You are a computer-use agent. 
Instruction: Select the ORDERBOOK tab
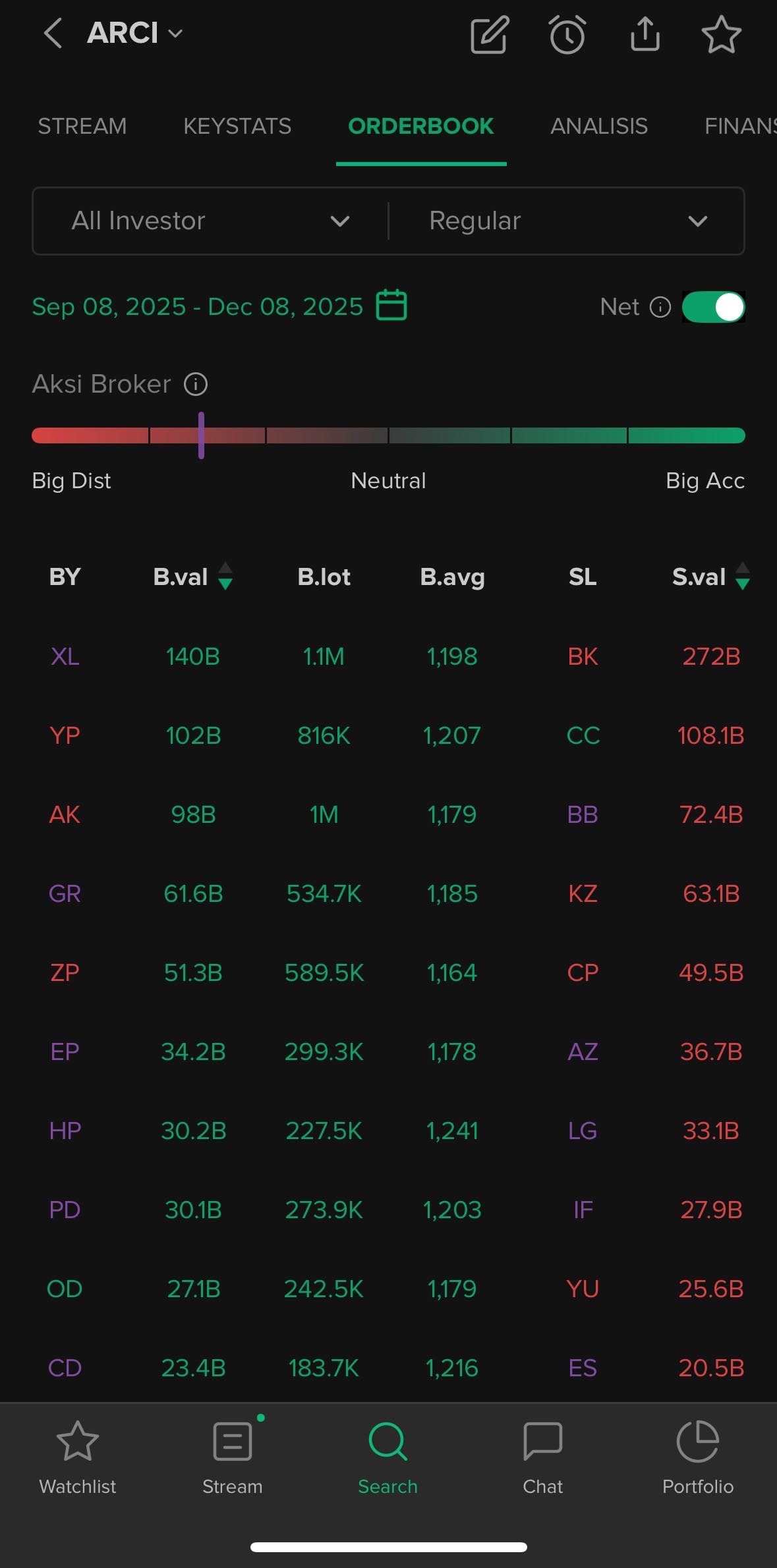click(x=420, y=126)
